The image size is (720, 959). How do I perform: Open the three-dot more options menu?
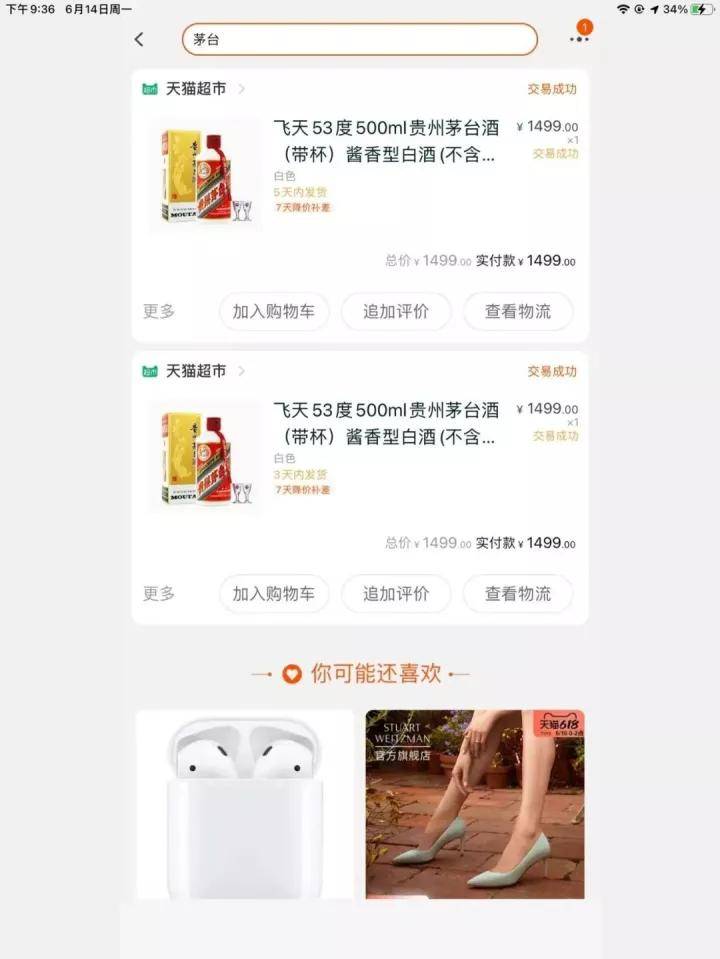(578, 41)
